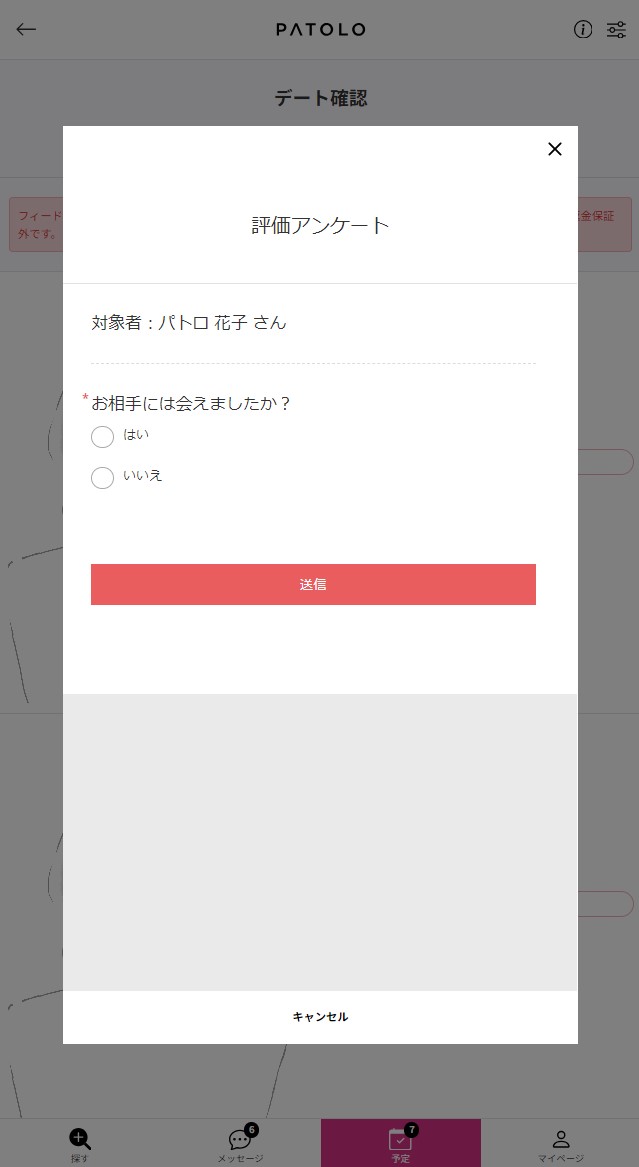Image resolution: width=639 pixels, height=1167 pixels.
Task: Open the filter settings sliders icon
Action: click(x=616, y=29)
